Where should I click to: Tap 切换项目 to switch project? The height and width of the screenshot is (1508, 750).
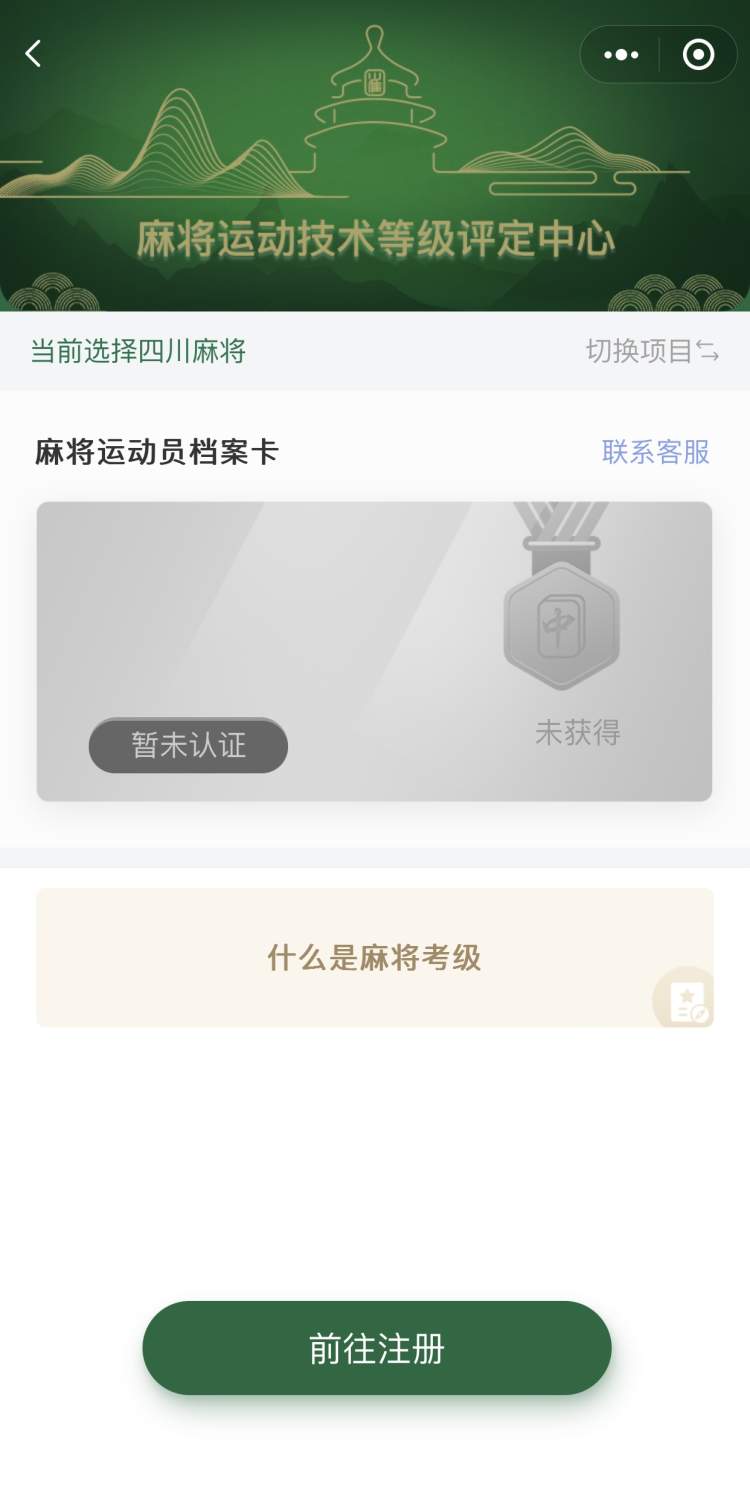click(x=652, y=351)
